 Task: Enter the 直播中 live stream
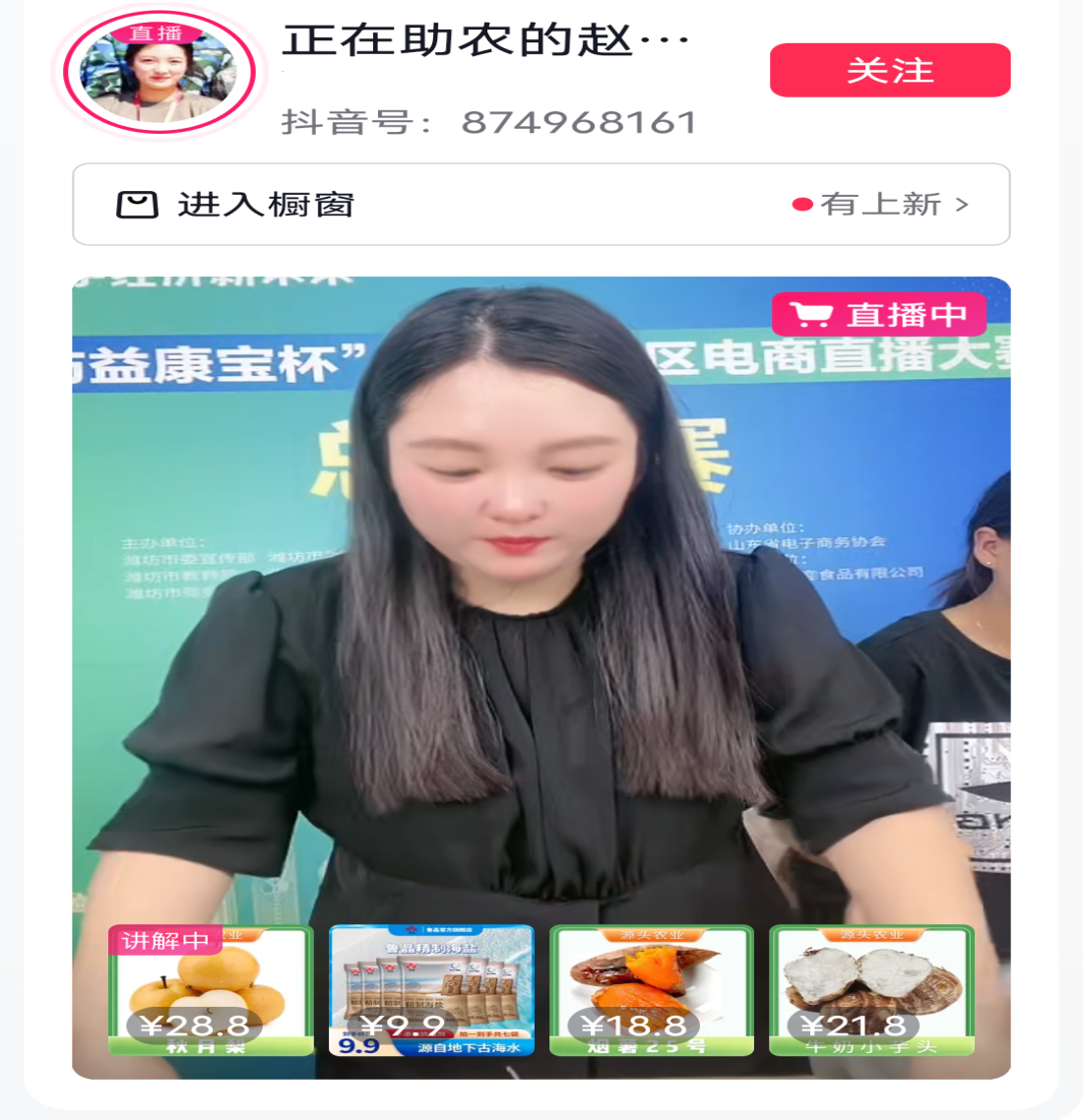[878, 315]
